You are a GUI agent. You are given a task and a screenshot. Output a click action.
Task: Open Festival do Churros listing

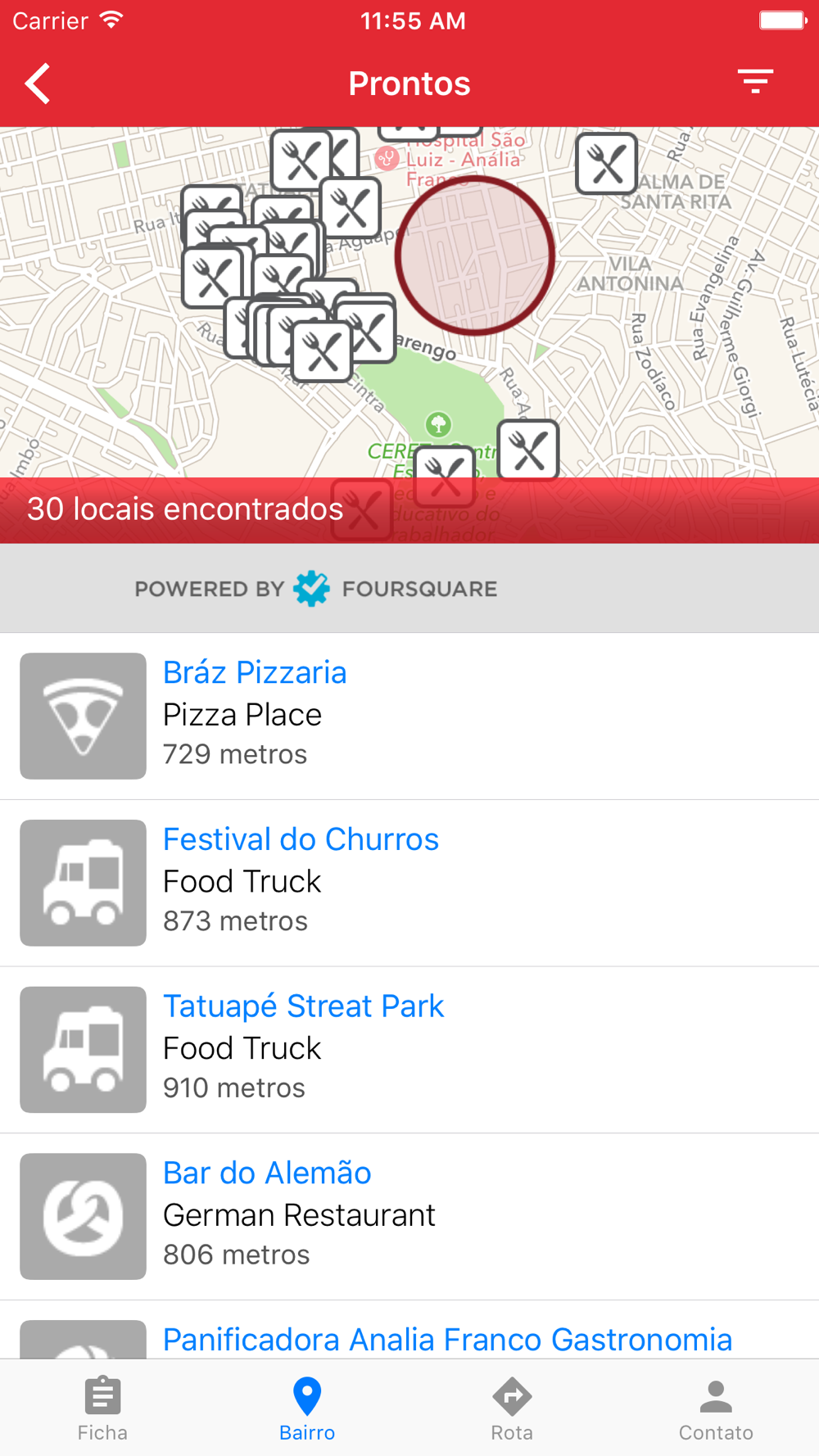click(409, 883)
